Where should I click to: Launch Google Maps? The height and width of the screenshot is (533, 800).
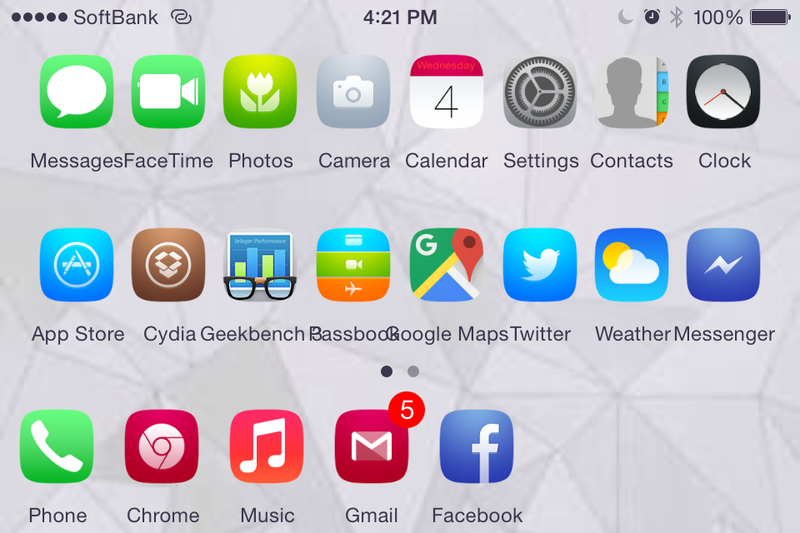click(x=446, y=265)
